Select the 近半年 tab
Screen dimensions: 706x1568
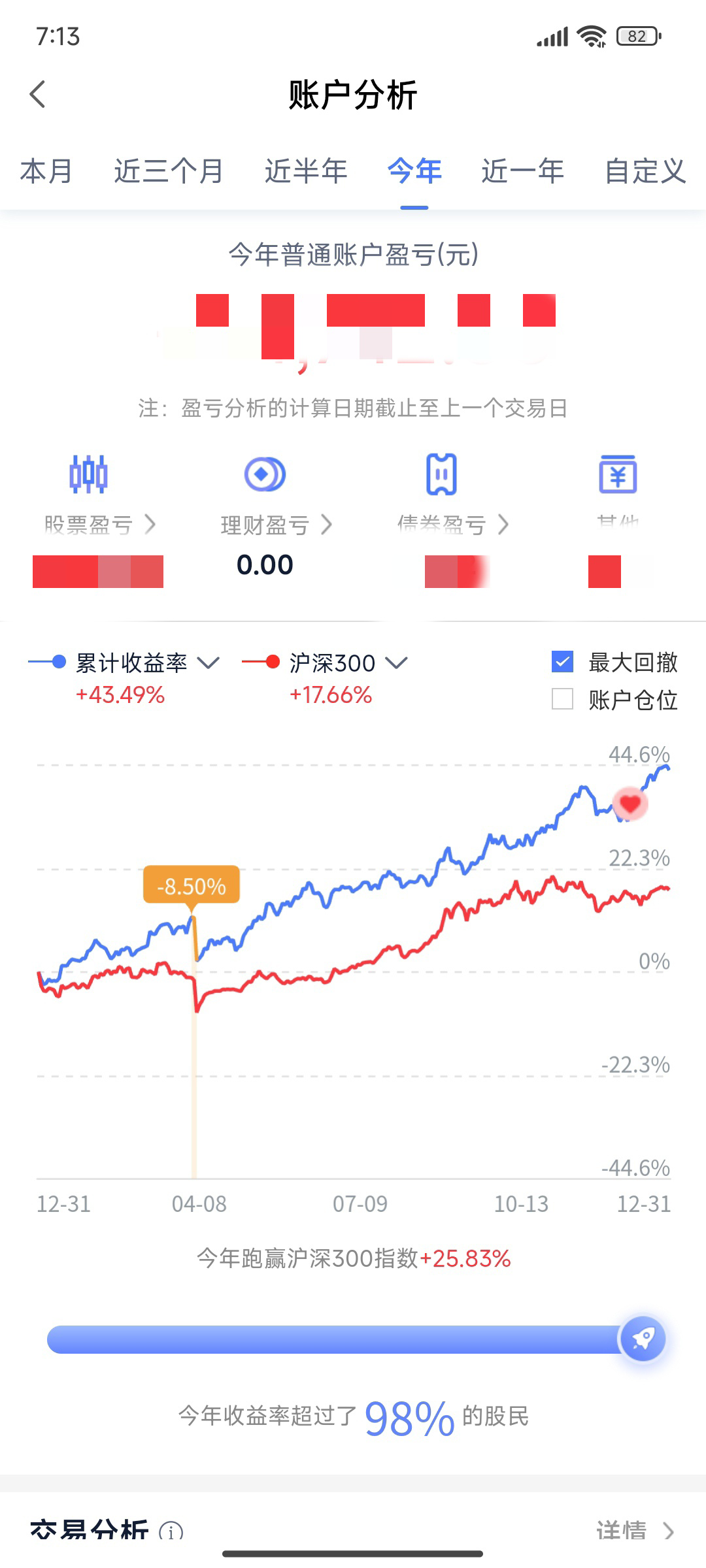coord(306,171)
